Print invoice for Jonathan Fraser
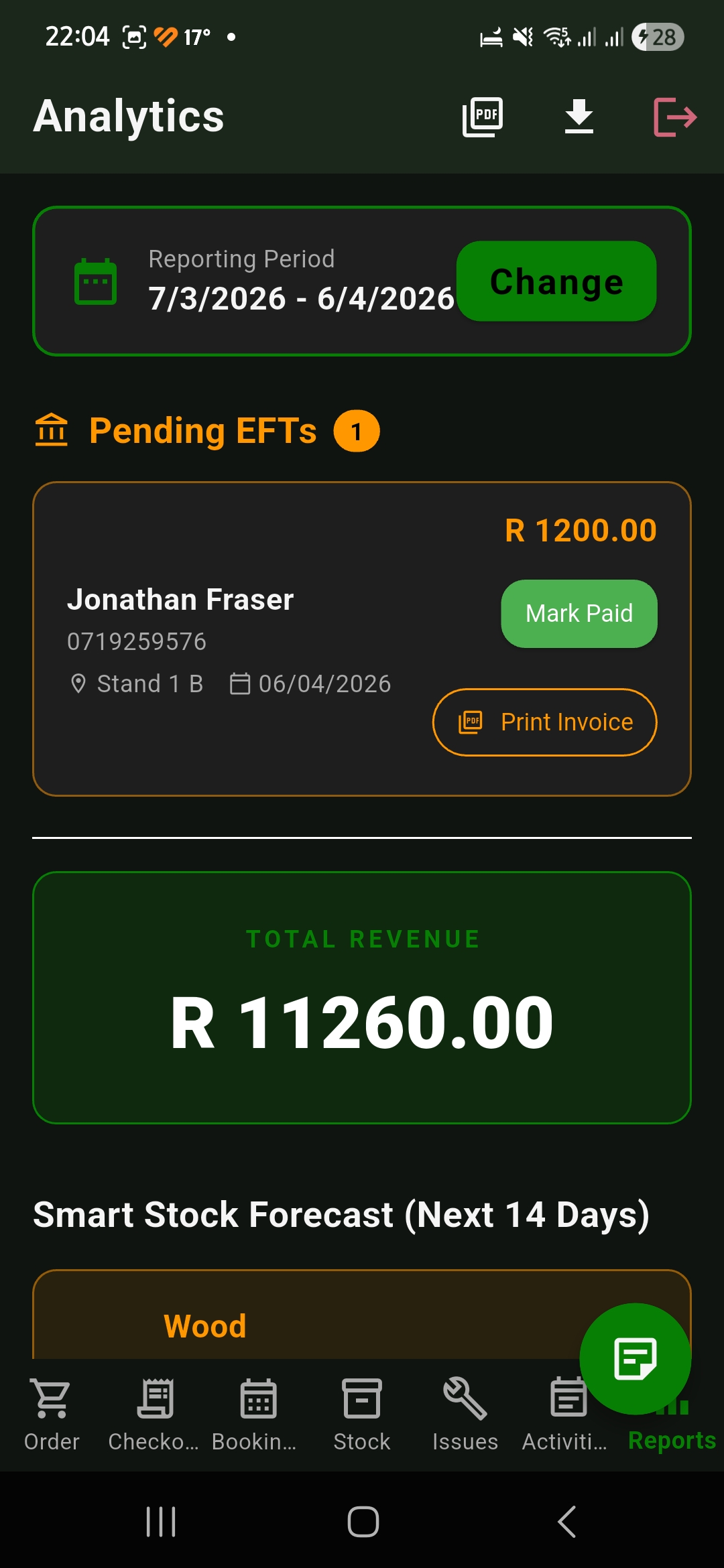Image resolution: width=724 pixels, height=1568 pixels. (x=544, y=722)
